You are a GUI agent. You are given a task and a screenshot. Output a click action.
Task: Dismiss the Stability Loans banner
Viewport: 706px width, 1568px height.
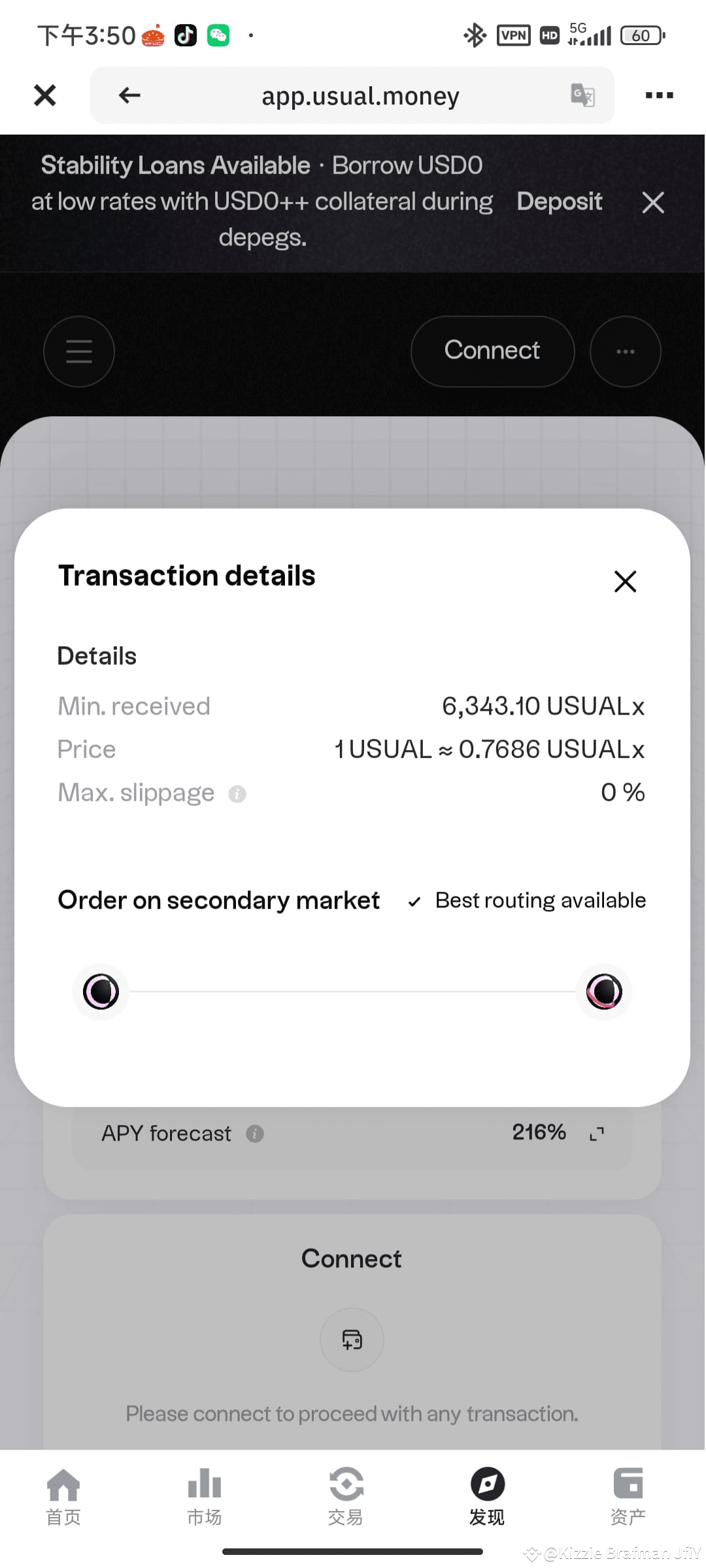(x=653, y=203)
